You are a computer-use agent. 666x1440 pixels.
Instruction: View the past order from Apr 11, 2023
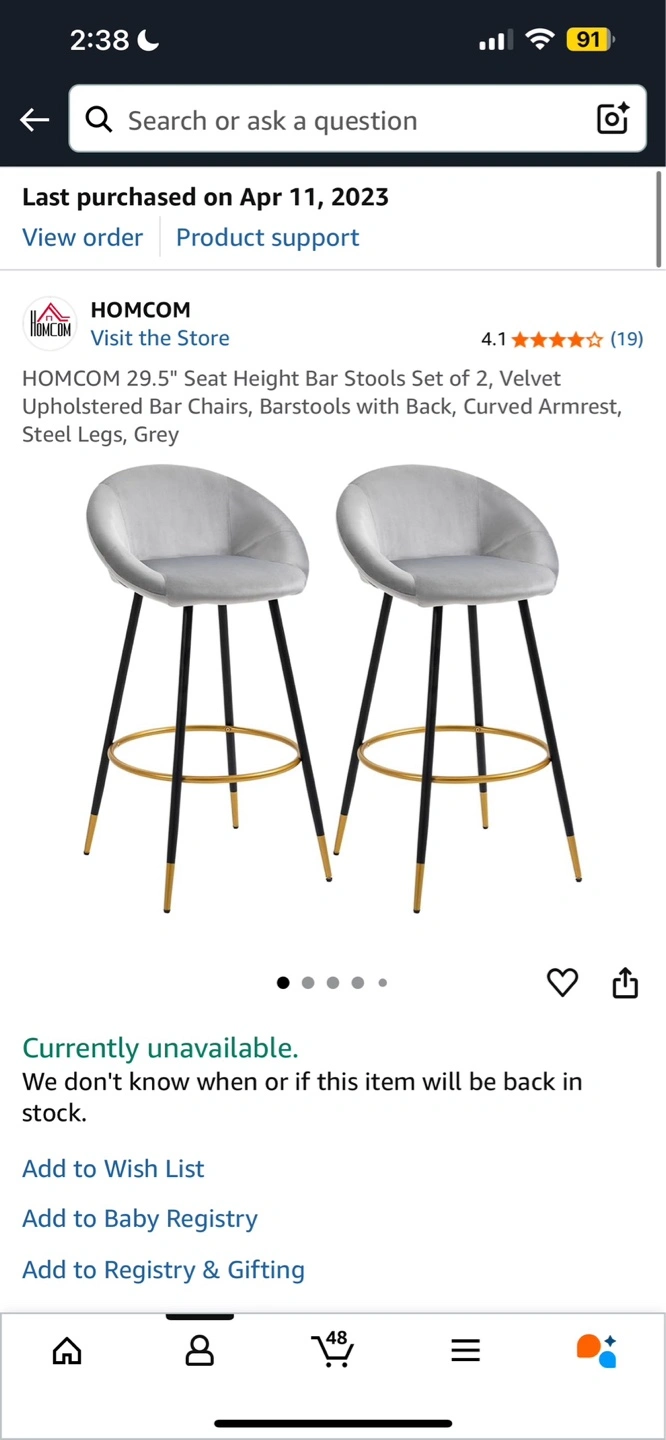click(82, 238)
